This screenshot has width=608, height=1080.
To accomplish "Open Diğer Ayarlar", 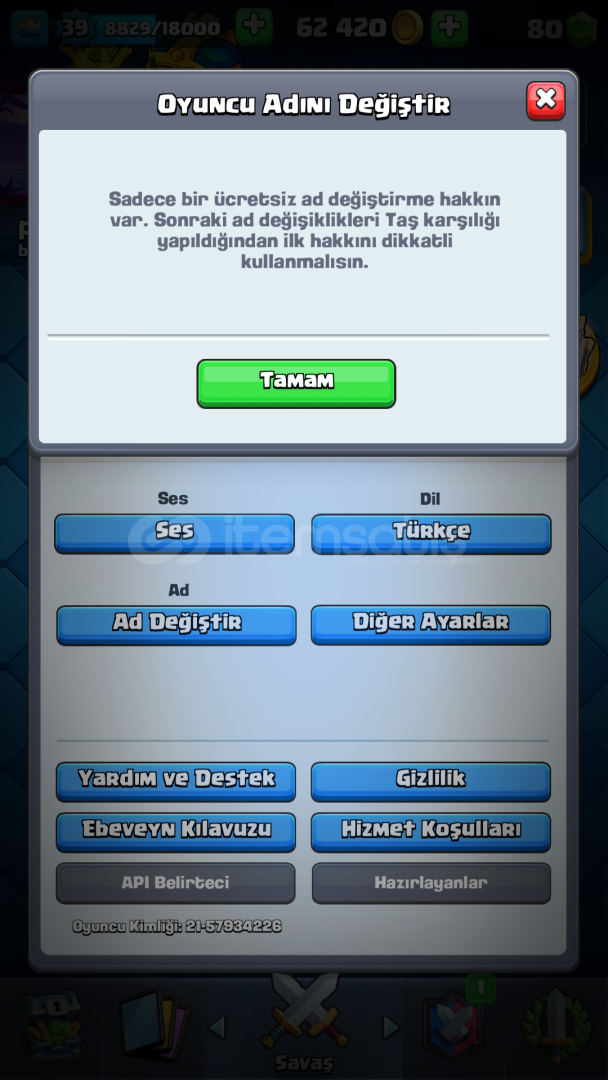I will [431, 625].
